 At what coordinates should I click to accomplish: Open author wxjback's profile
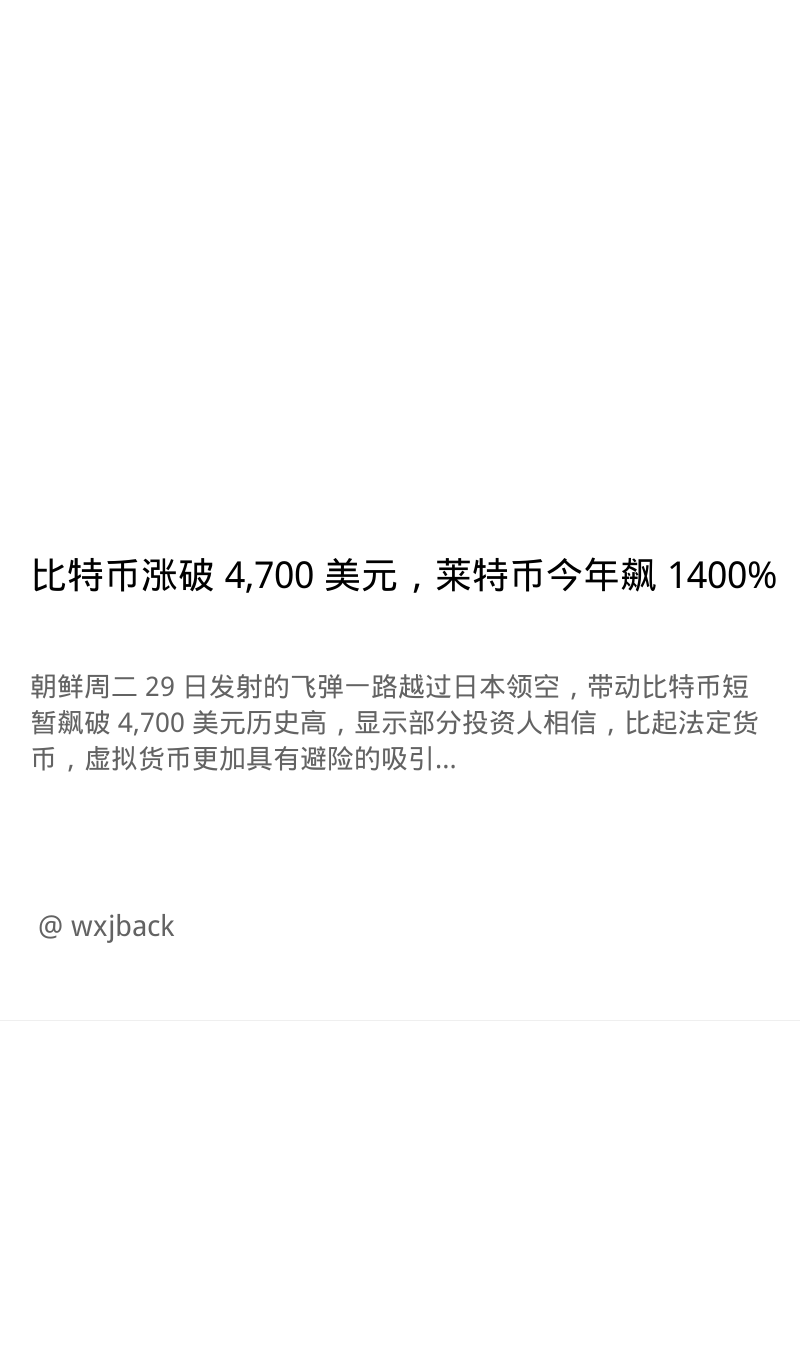click(x=106, y=926)
